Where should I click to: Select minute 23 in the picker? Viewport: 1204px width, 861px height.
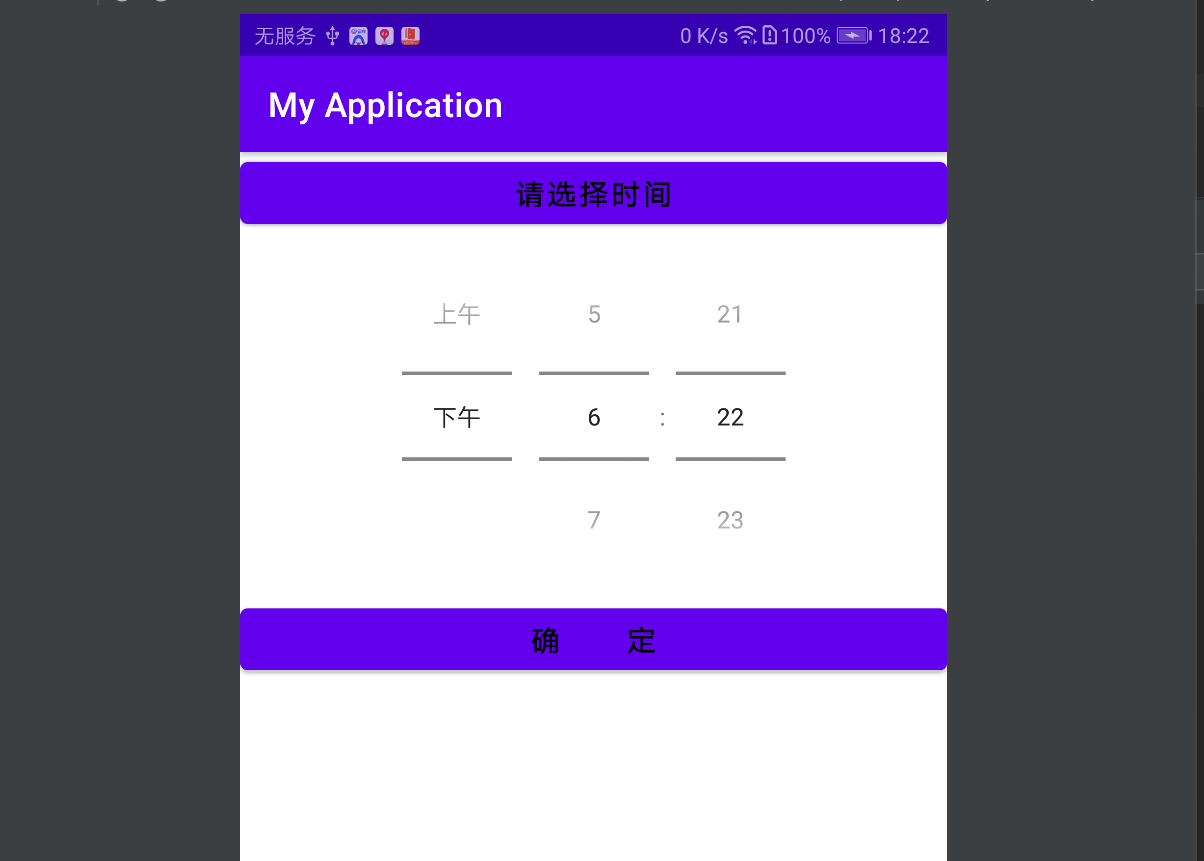[x=730, y=520]
